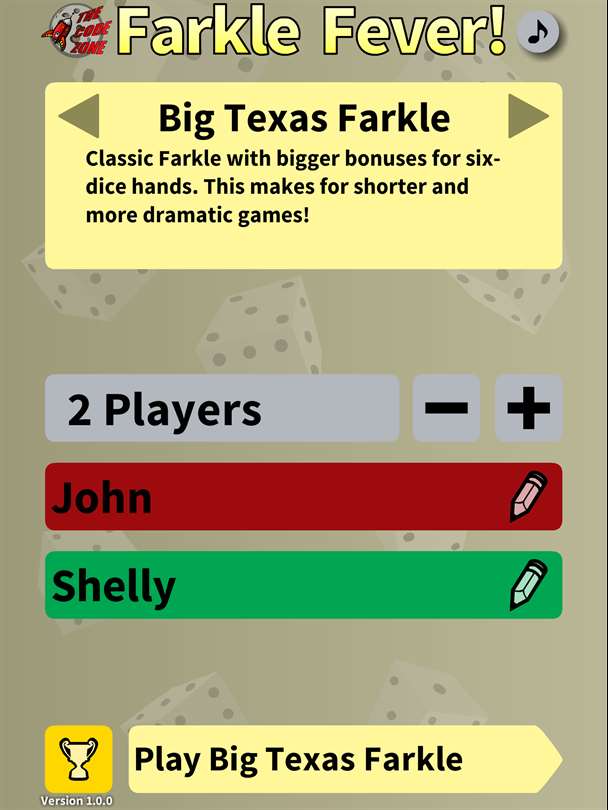Decrease the number of players
This screenshot has width=608, height=810.
(x=446, y=408)
